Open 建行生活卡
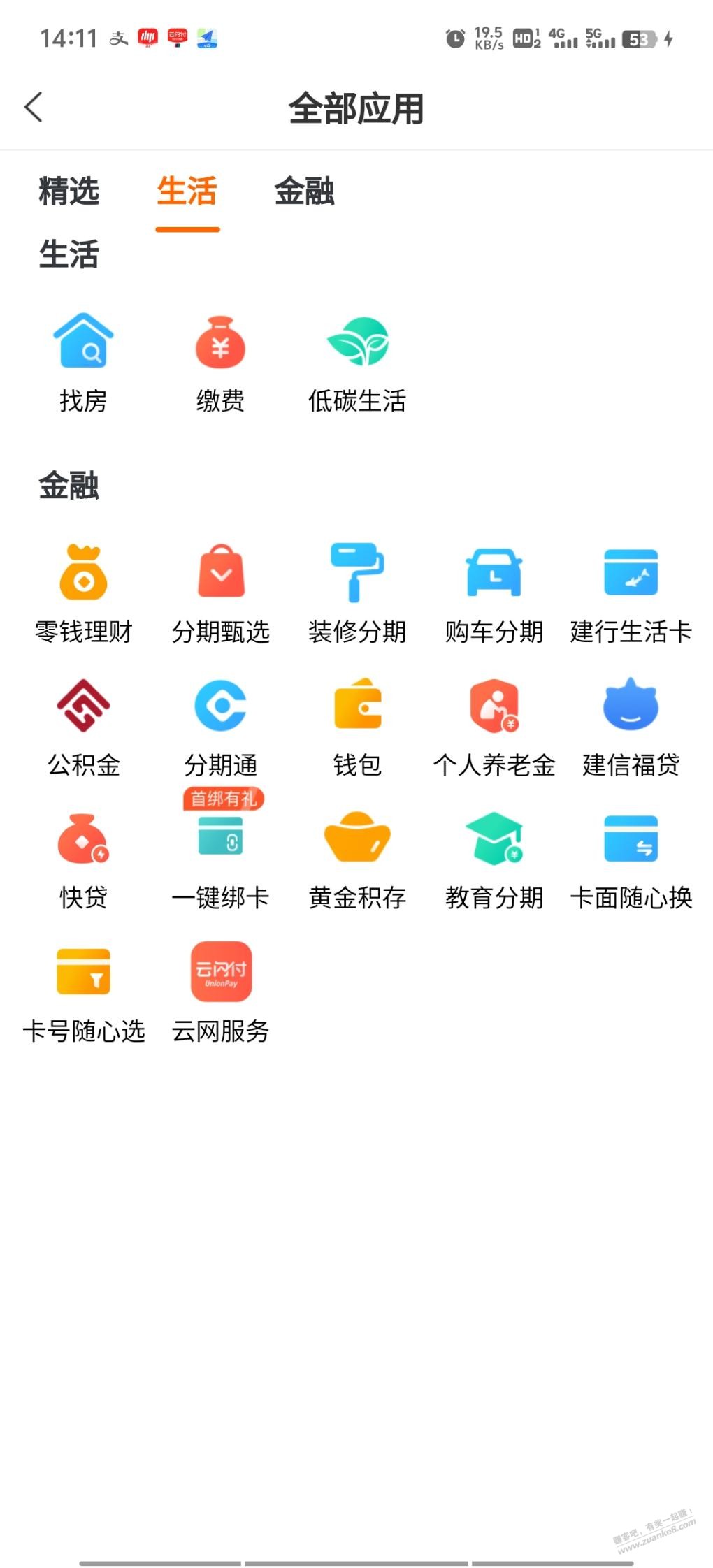This screenshot has height=1568, width=713. (631, 594)
